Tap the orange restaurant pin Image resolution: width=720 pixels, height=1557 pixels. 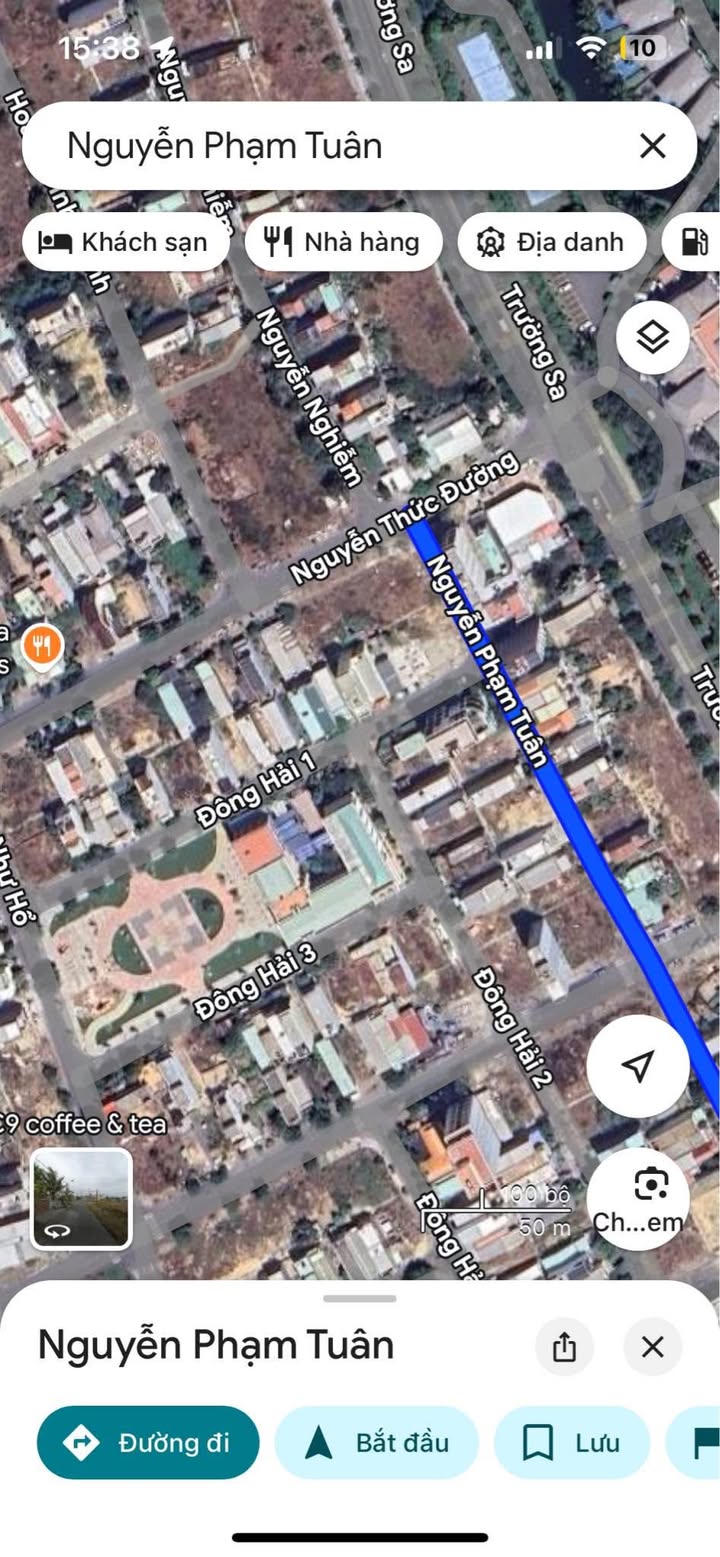click(41, 648)
